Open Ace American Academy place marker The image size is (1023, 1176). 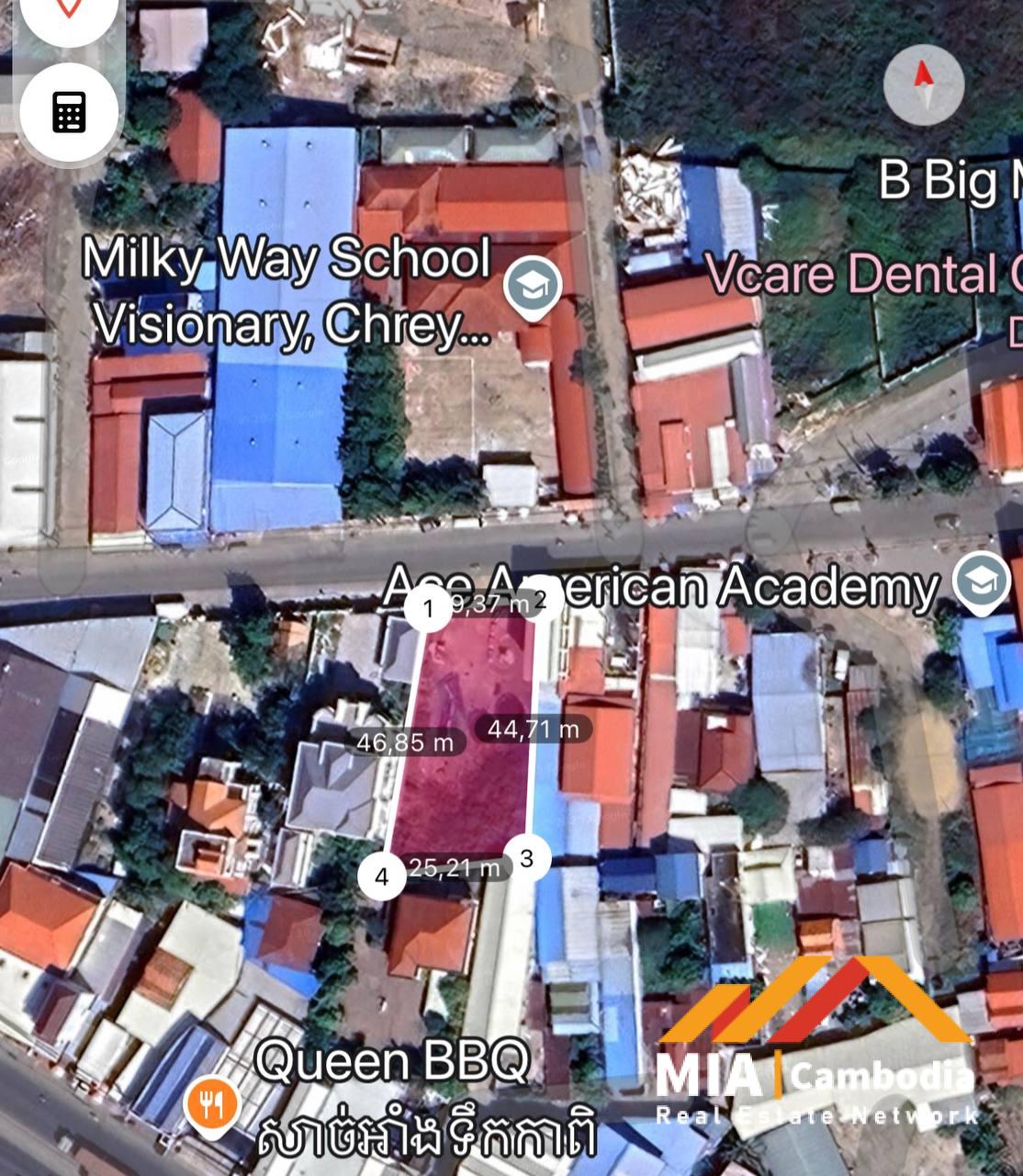[981, 582]
